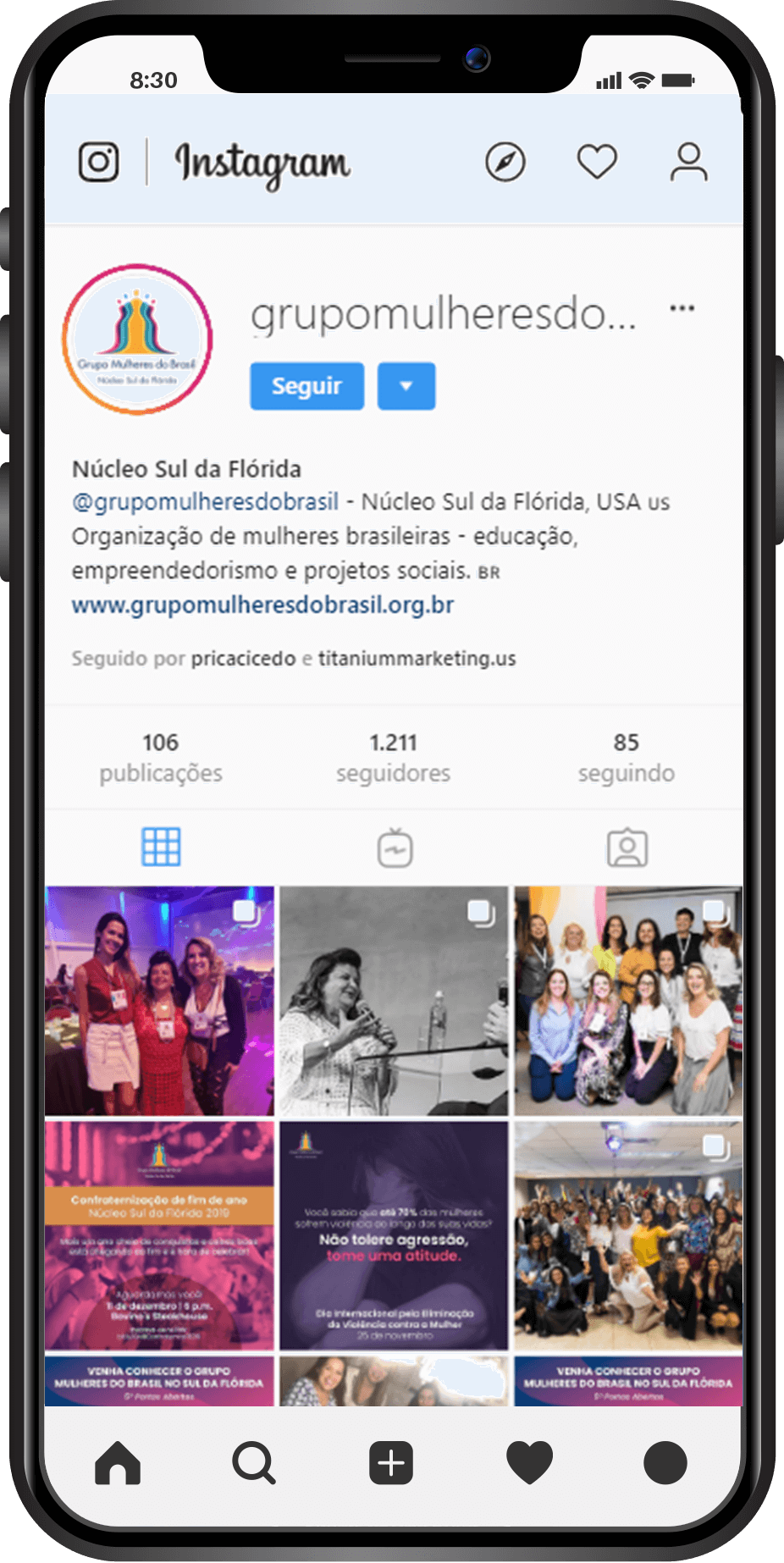Open the profile icon in the header
Screen dimensions: 784x1563
tap(688, 162)
